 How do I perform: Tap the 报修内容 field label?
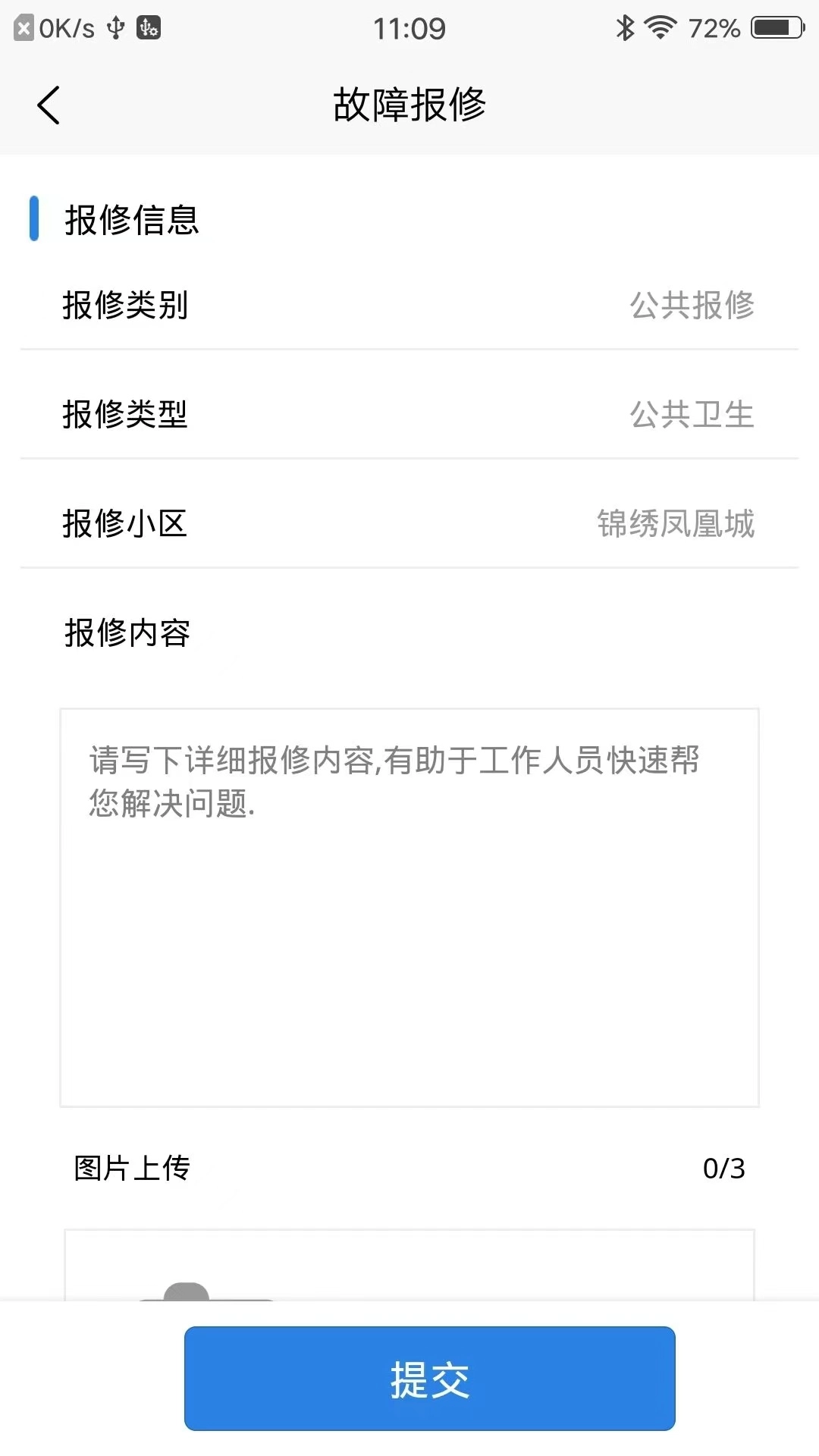pyautogui.click(x=127, y=635)
